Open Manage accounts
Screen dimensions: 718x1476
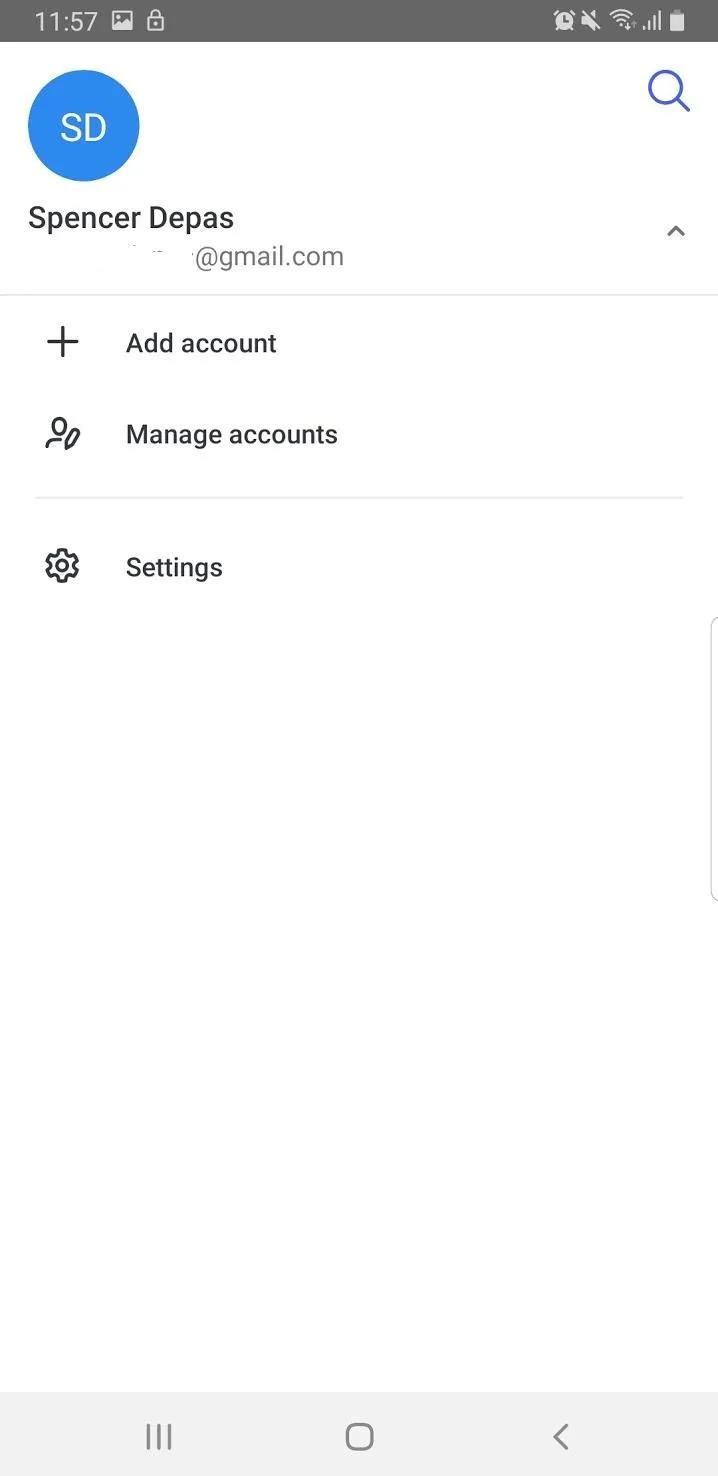pos(359,434)
